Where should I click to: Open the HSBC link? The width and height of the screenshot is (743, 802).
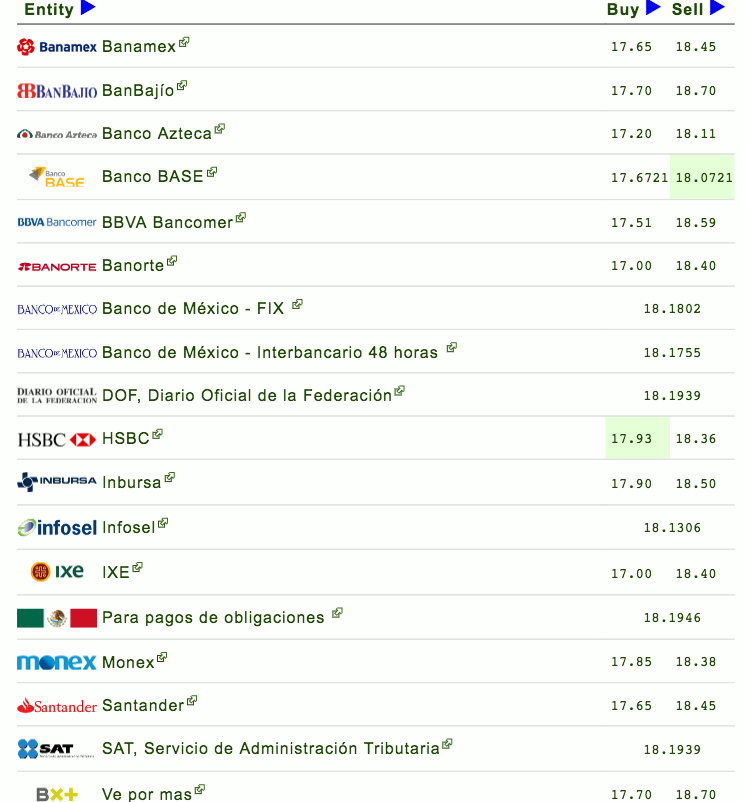[x=125, y=439]
